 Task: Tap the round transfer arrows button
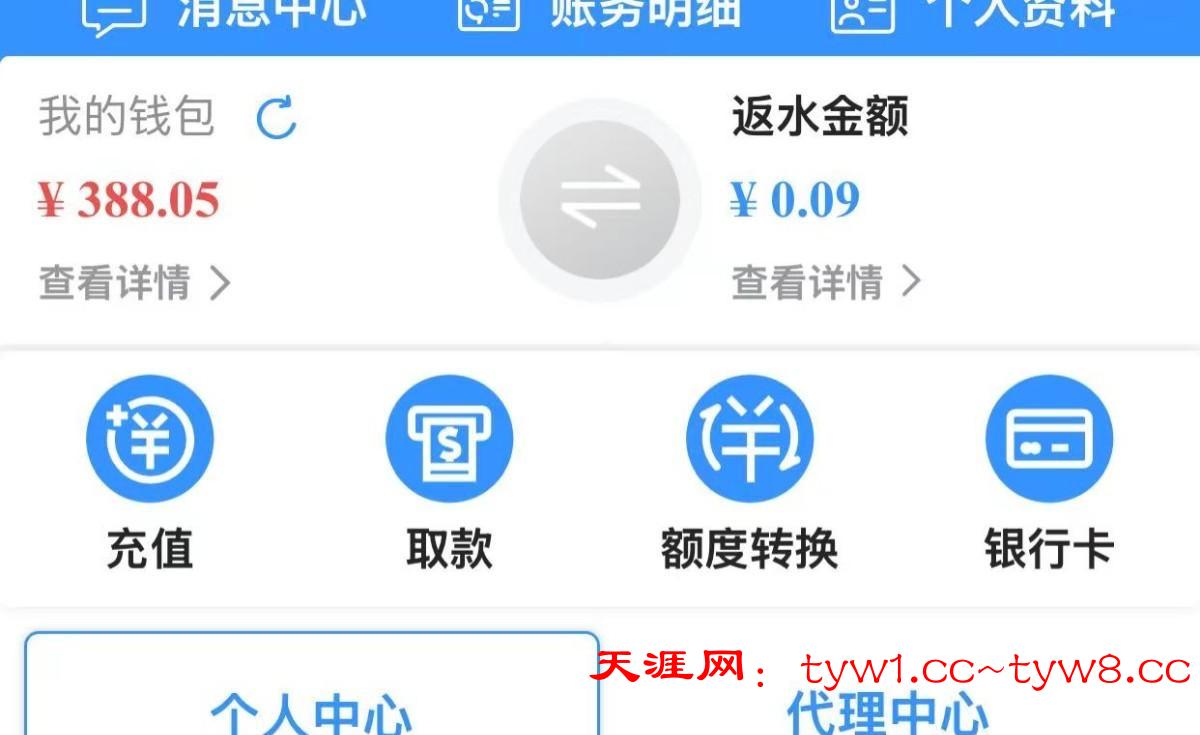click(x=600, y=200)
